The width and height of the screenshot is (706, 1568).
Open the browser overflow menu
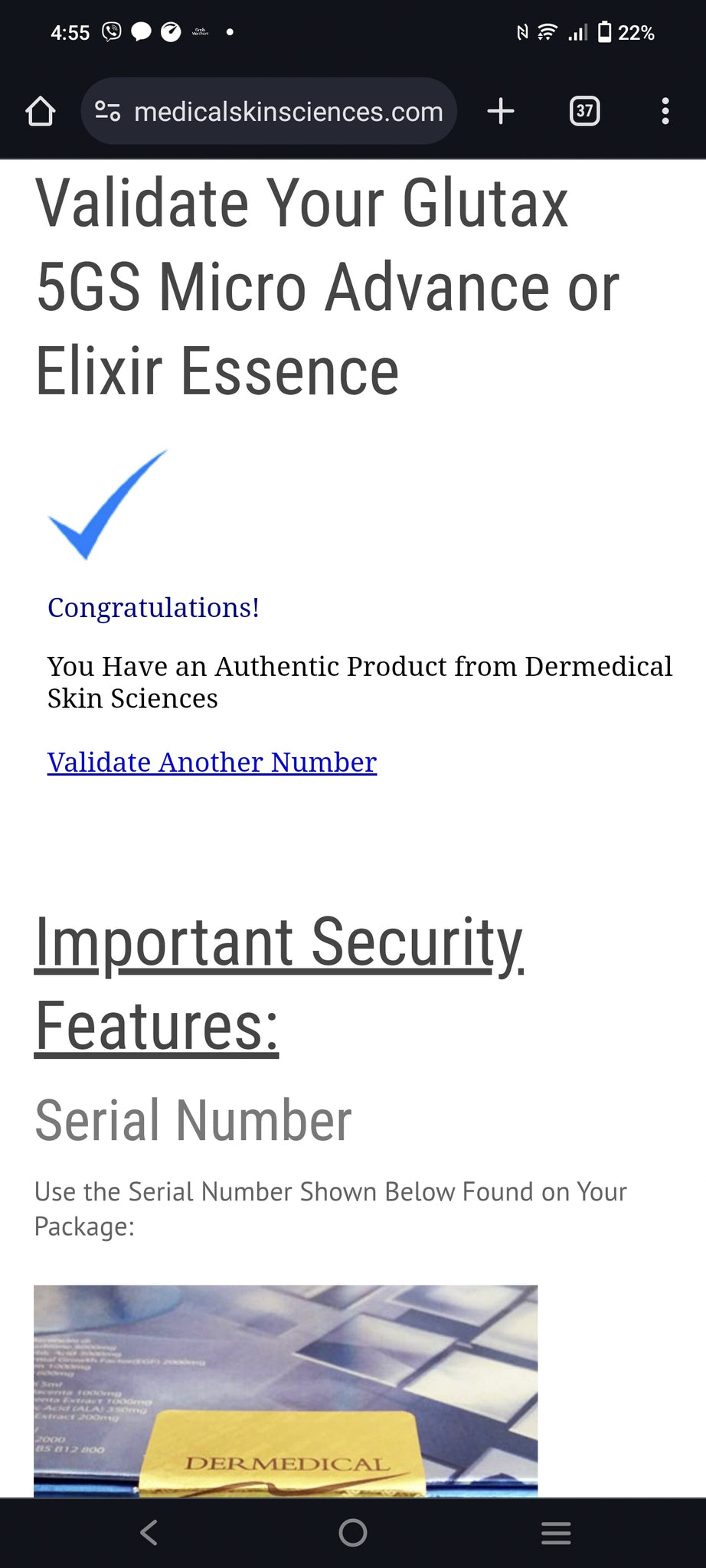pyautogui.click(x=665, y=112)
